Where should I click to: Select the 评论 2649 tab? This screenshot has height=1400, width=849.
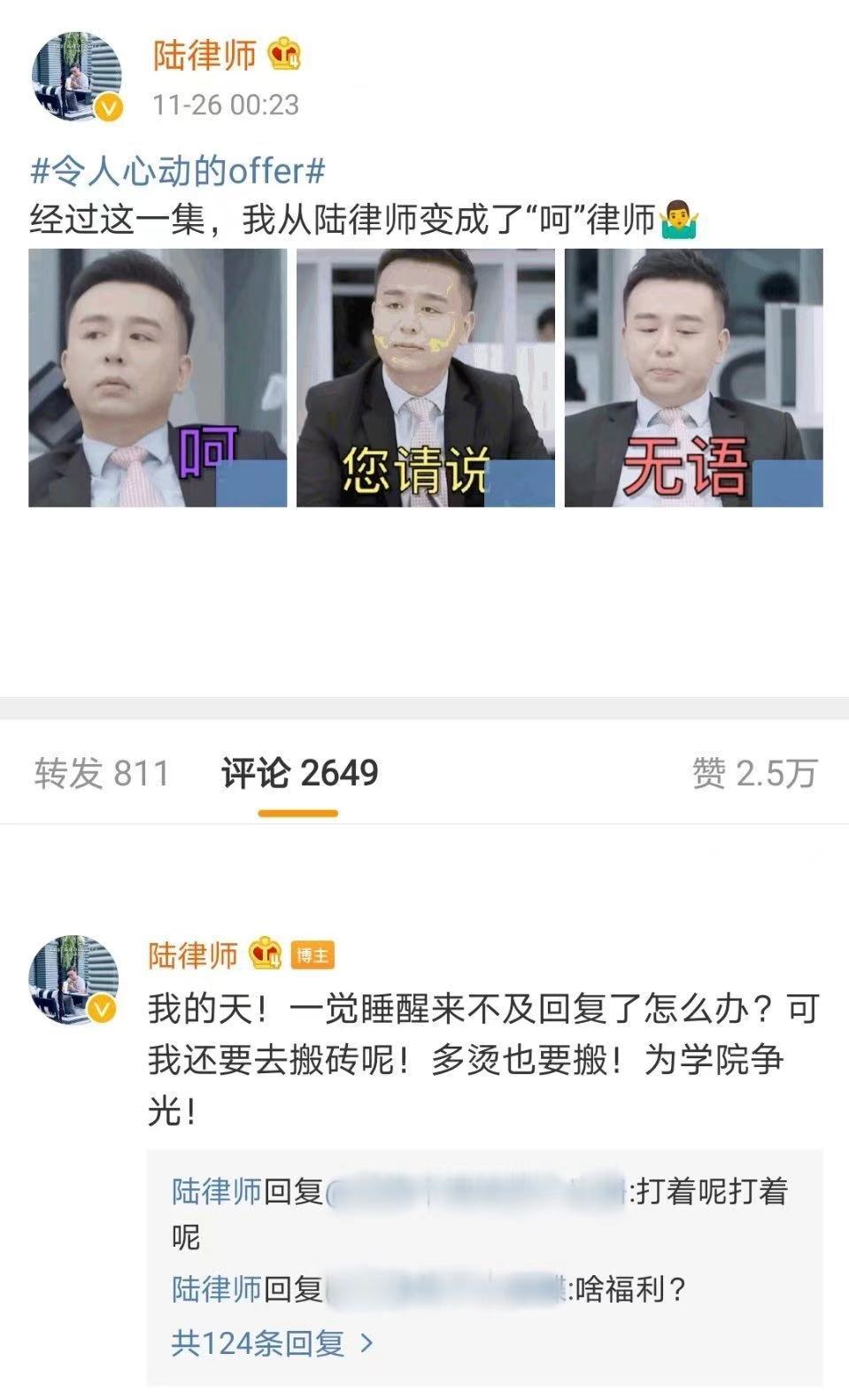tap(299, 773)
